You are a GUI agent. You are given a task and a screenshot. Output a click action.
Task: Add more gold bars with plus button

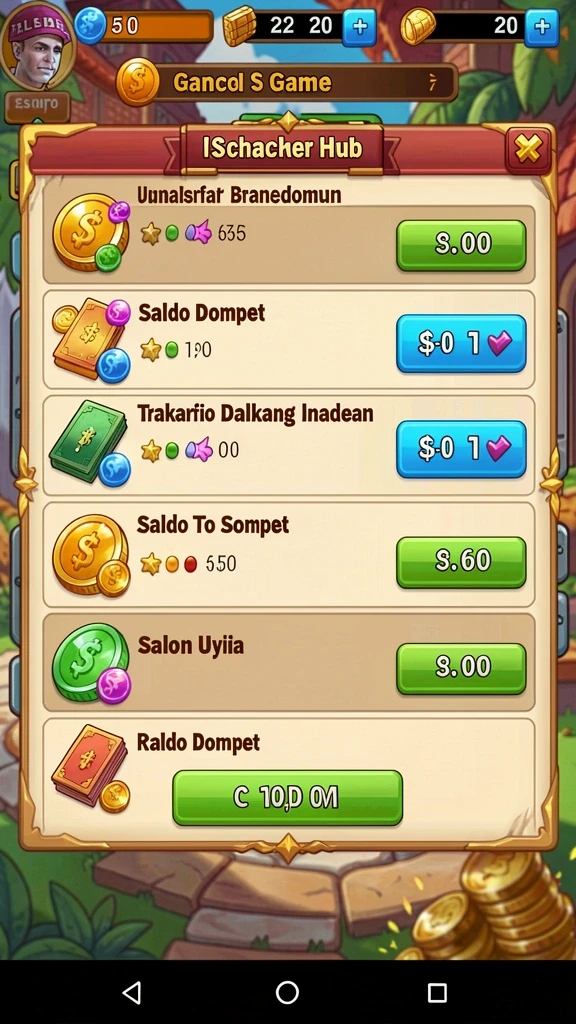click(359, 27)
